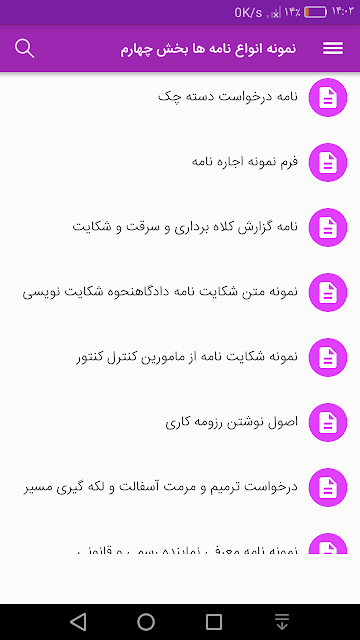Select درخواست ترمیم و مرمت آسفالت
The width and height of the screenshot is (360, 640).
click(x=180, y=487)
